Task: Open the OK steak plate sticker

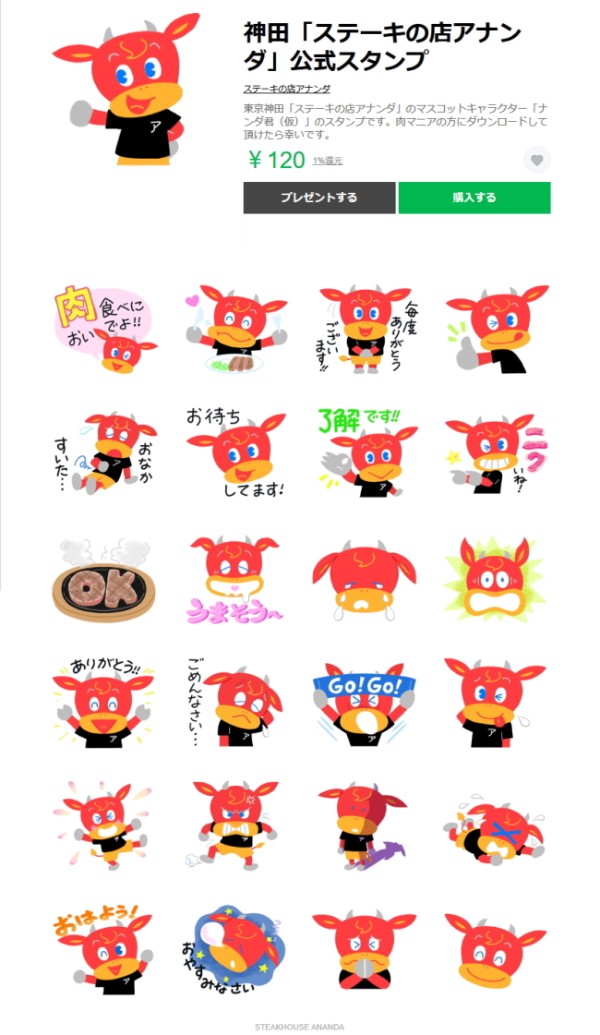Action: [x=103, y=580]
